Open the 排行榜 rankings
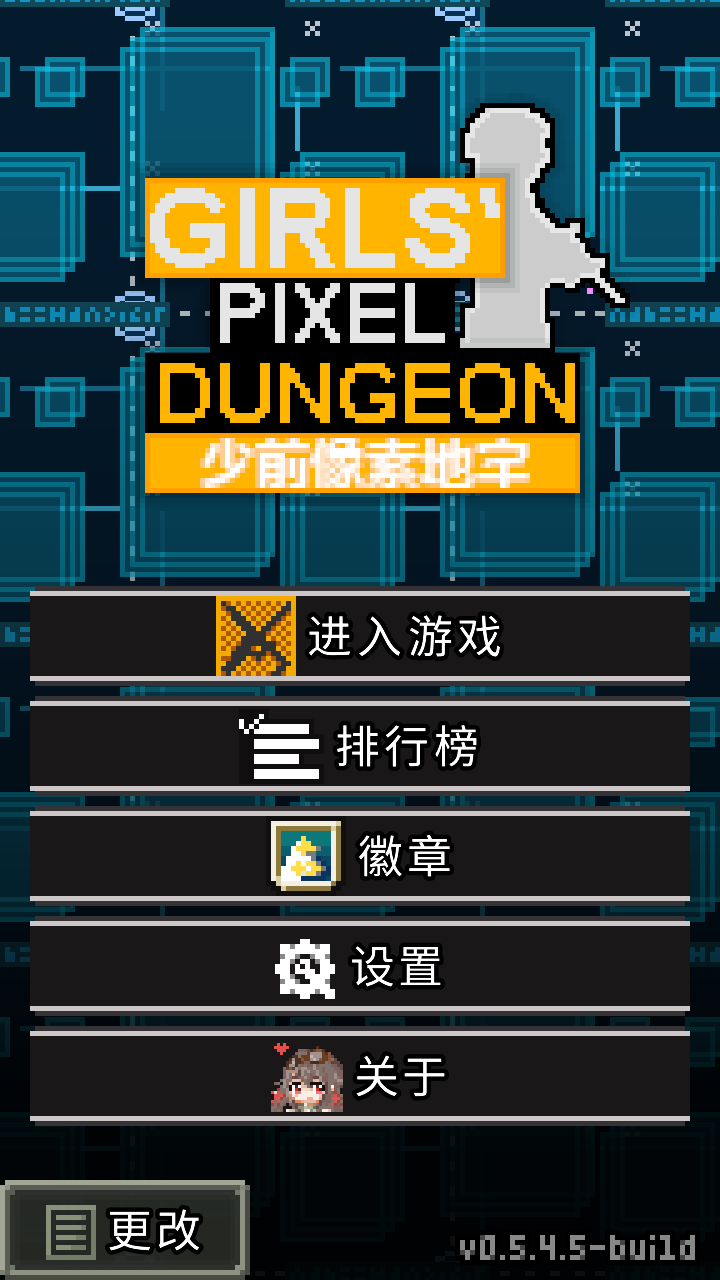The height and width of the screenshot is (1280, 720). pos(360,747)
